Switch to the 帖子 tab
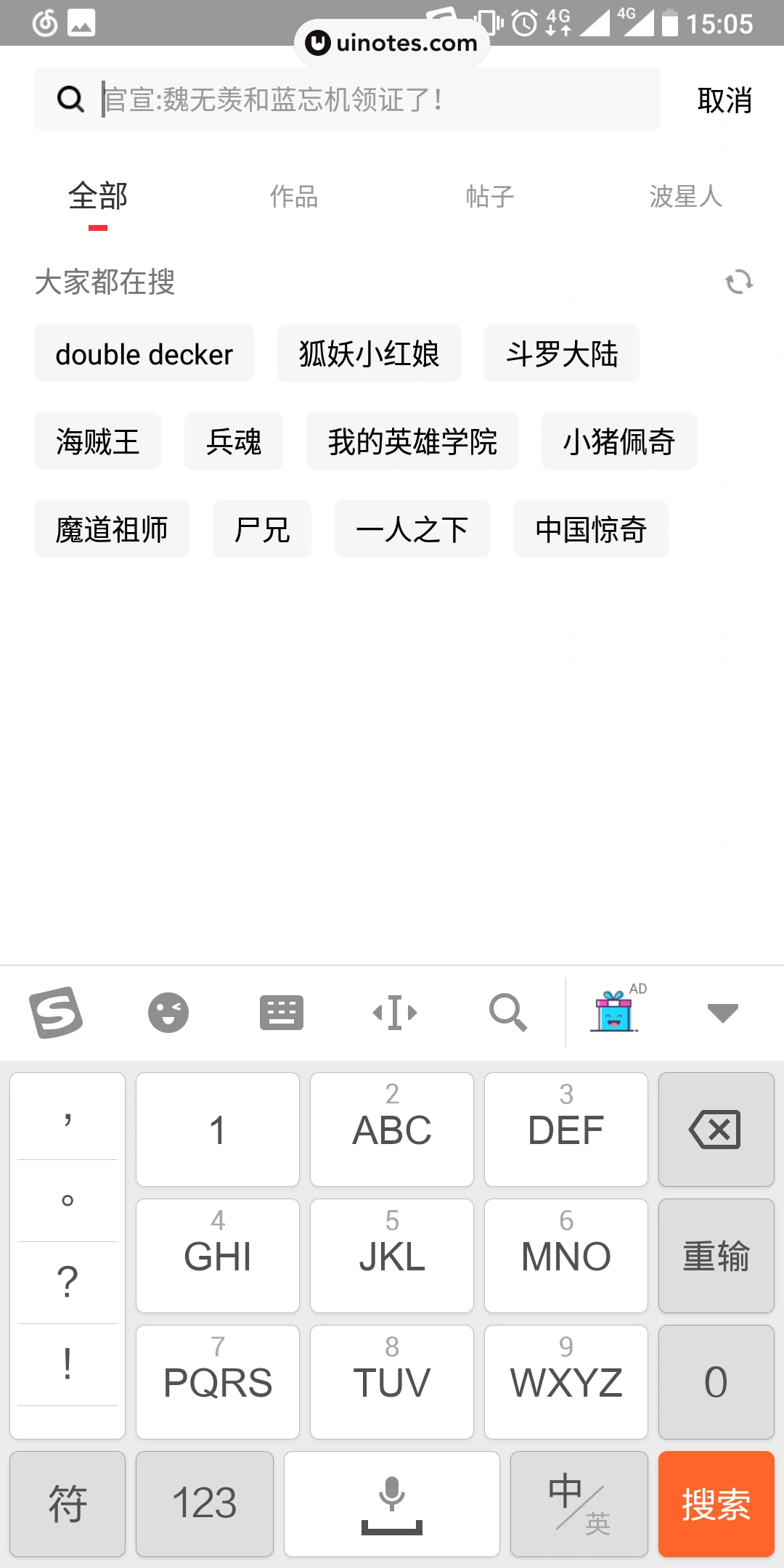This screenshot has height=1568, width=784. (x=490, y=196)
